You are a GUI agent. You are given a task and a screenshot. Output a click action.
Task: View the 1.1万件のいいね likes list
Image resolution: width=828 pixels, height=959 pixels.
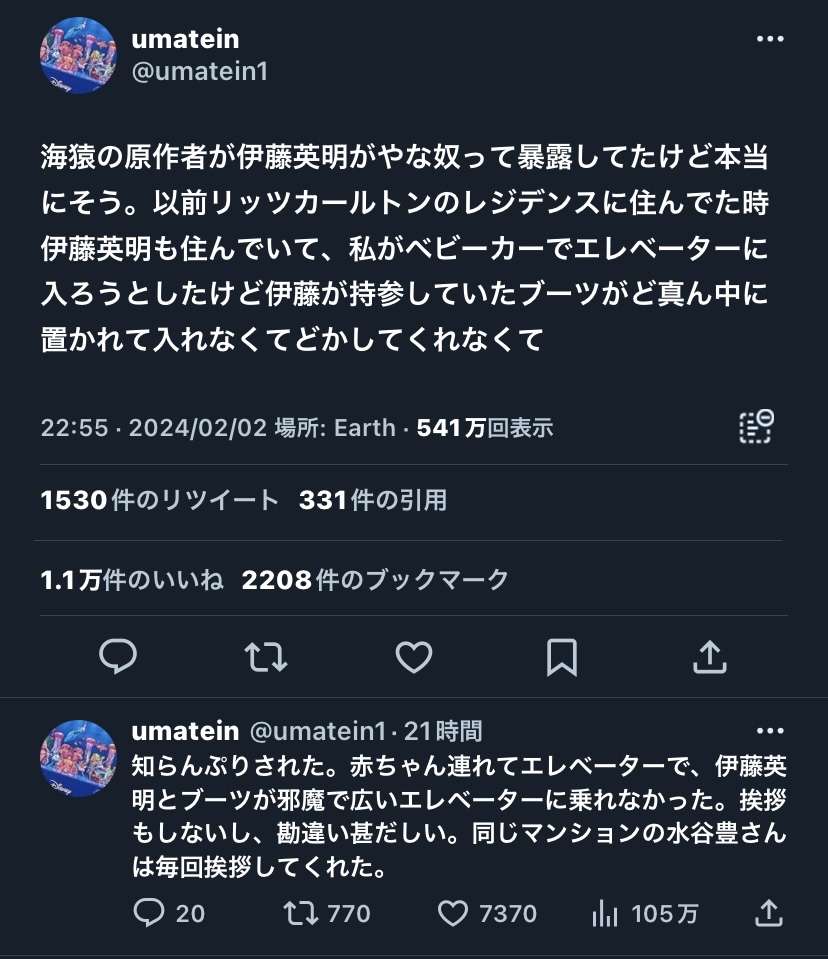[132, 579]
